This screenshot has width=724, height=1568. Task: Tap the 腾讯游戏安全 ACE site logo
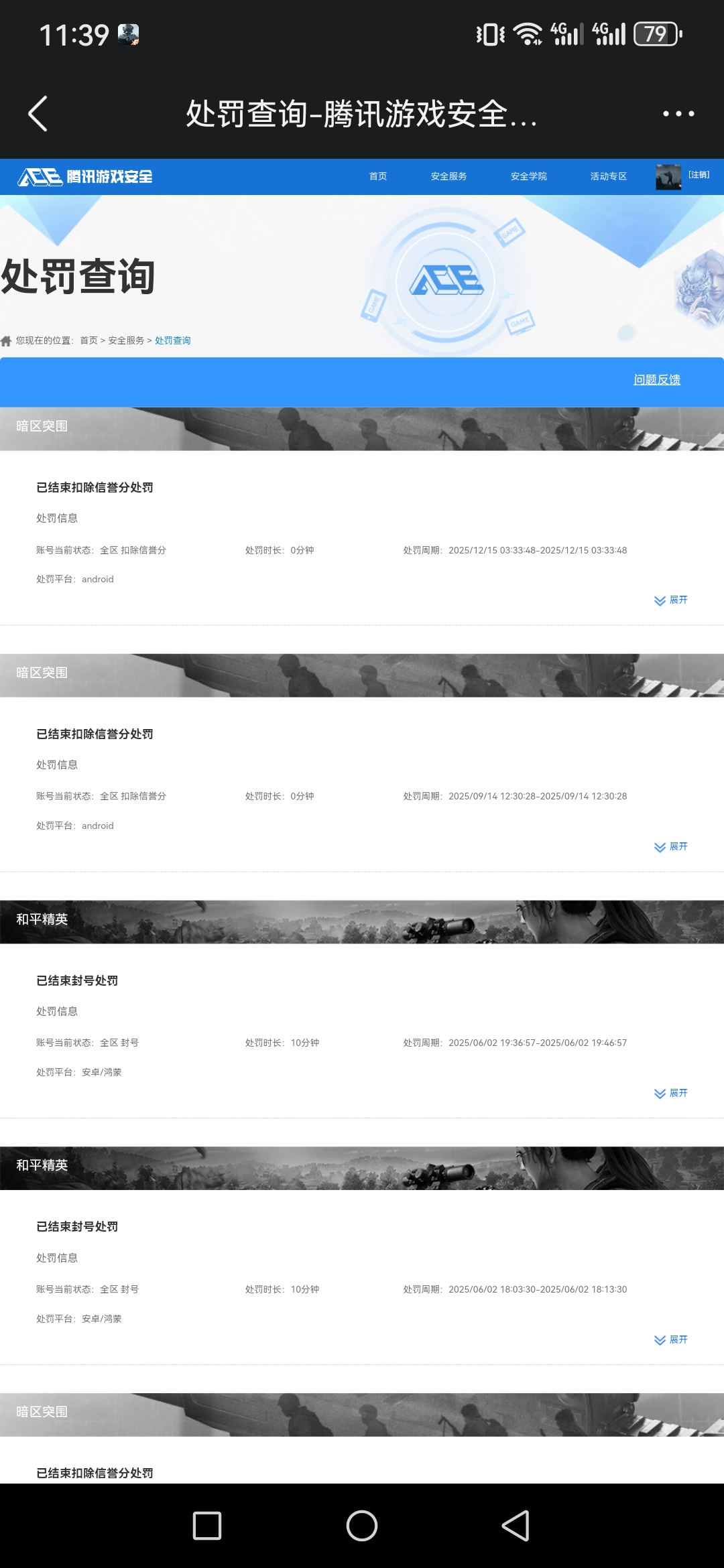pyautogui.click(x=85, y=176)
